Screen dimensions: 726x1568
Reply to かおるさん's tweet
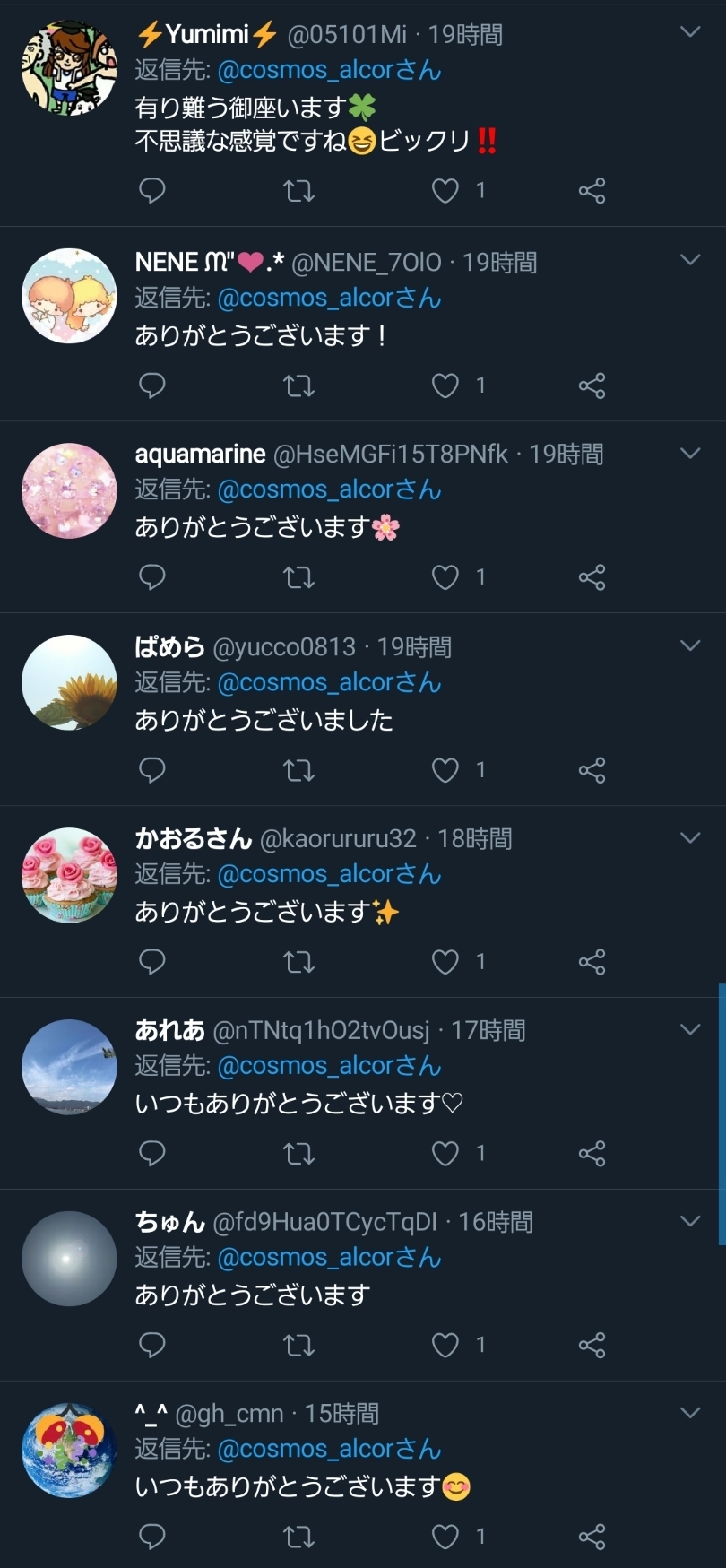tap(152, 962)
